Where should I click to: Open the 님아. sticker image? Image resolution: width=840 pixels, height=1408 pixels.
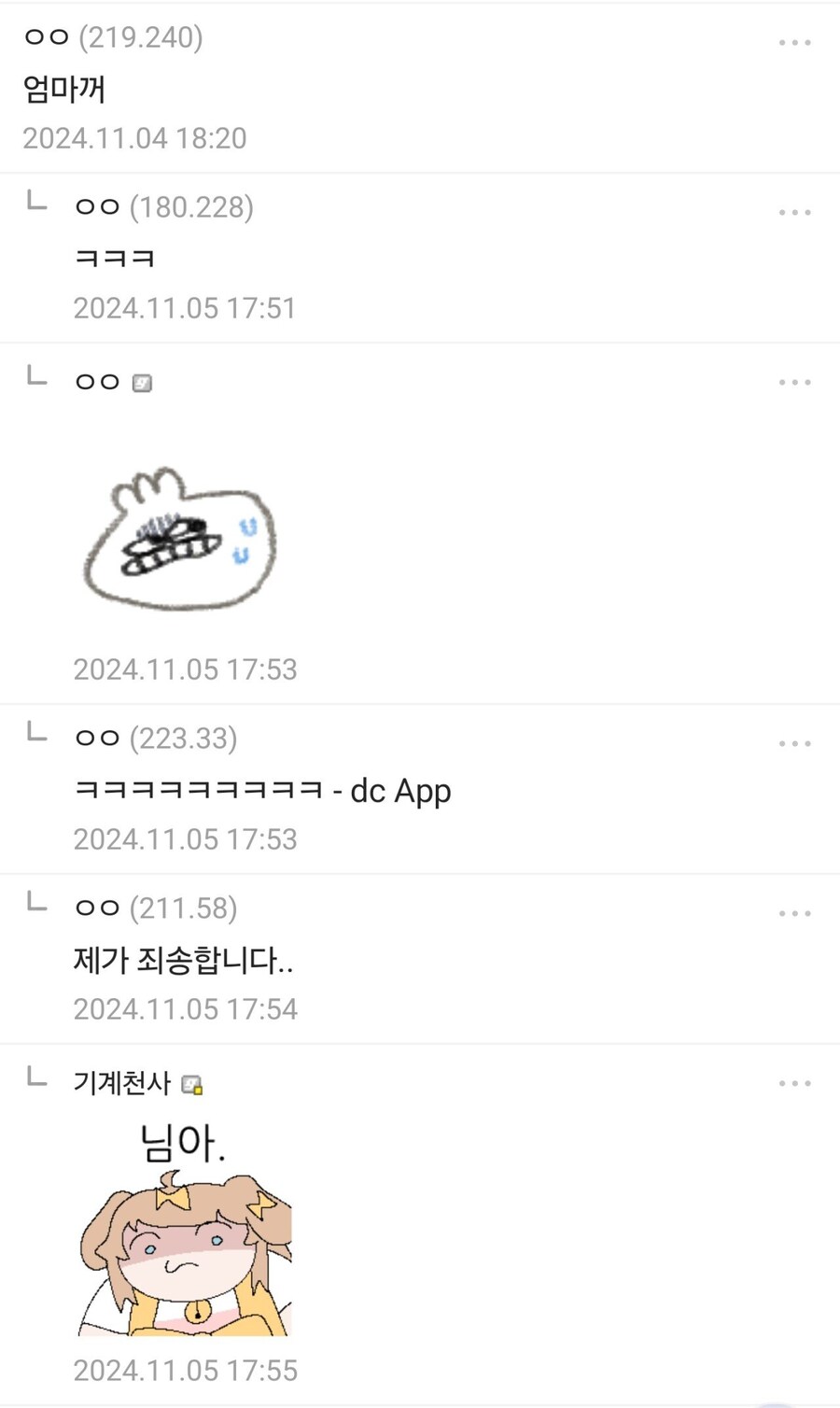click(184, 1228)
